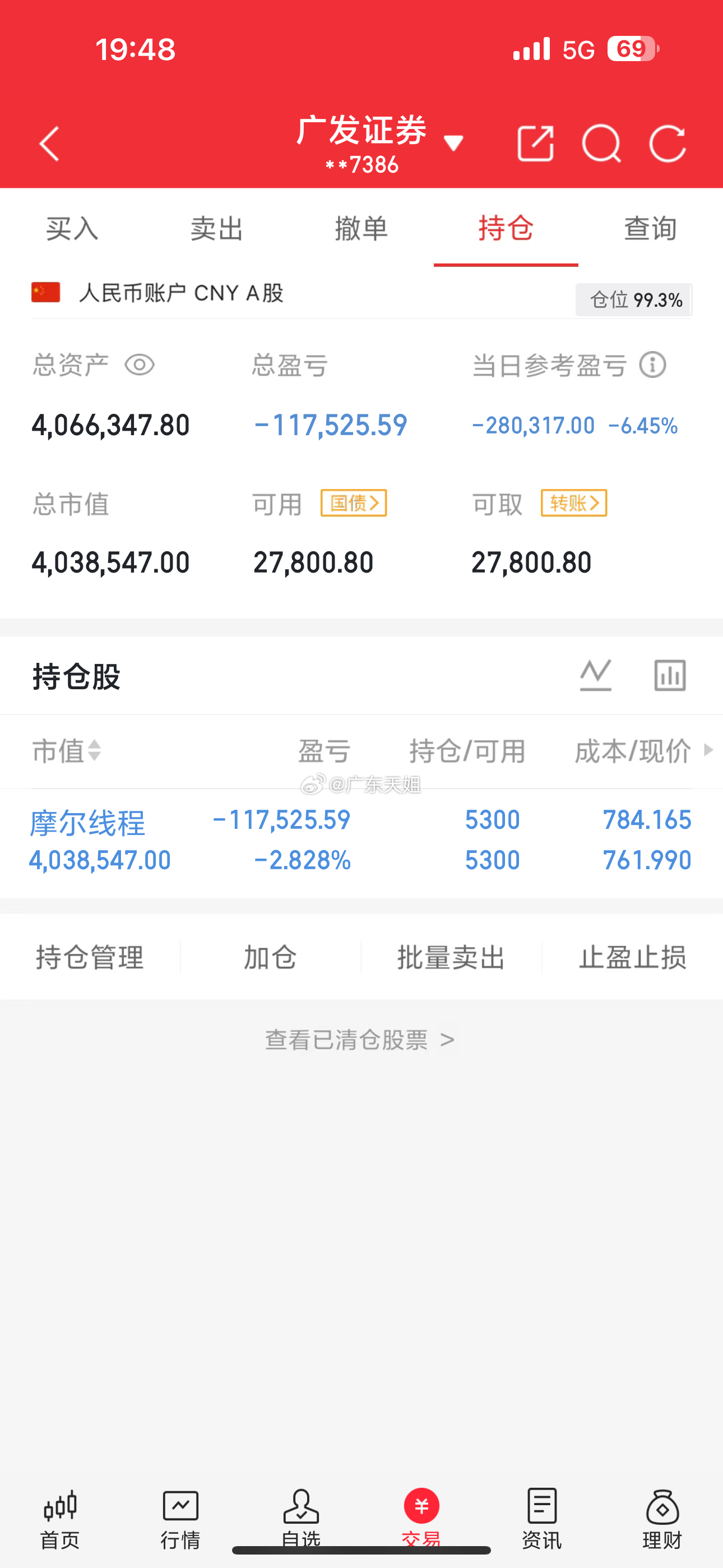
Task: Switch to the 卖出 tab
Action: [217, 229]
